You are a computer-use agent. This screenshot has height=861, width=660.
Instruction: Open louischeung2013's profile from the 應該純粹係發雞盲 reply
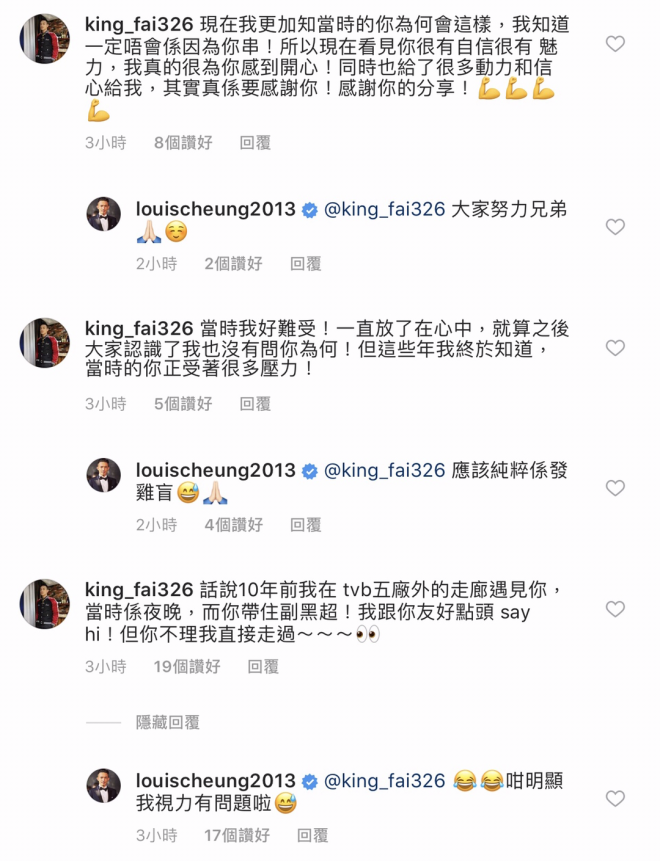pos(215,470)
